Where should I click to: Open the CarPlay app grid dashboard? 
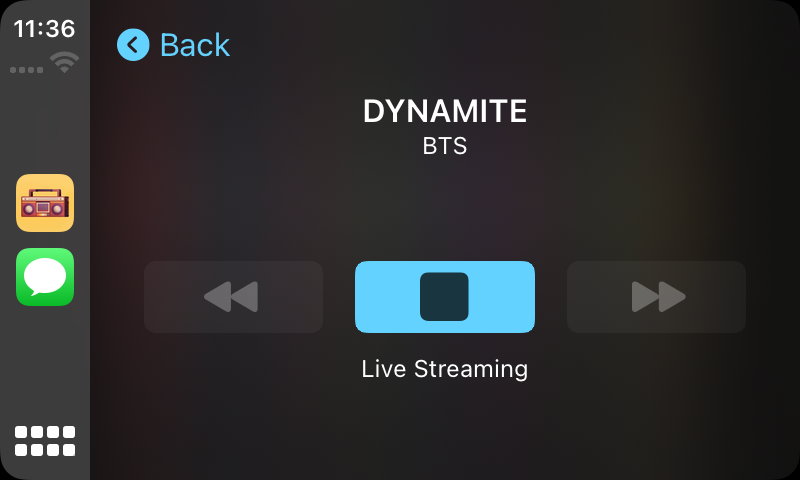click(x=45, y=441)
